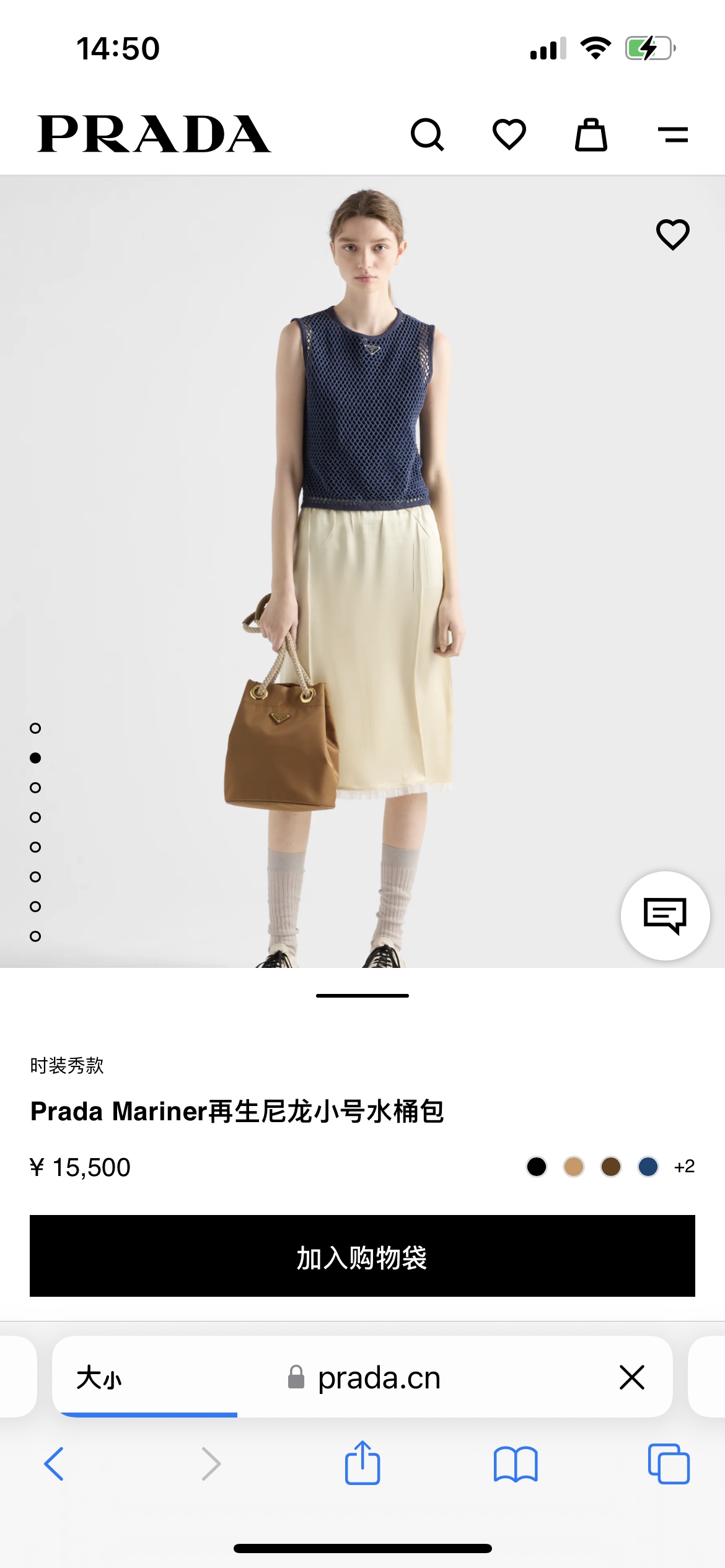Image resolution: width=725 pixels, height=1568 pixels.
Task: Select the tan color swatch
Action: click(574, 1167)
